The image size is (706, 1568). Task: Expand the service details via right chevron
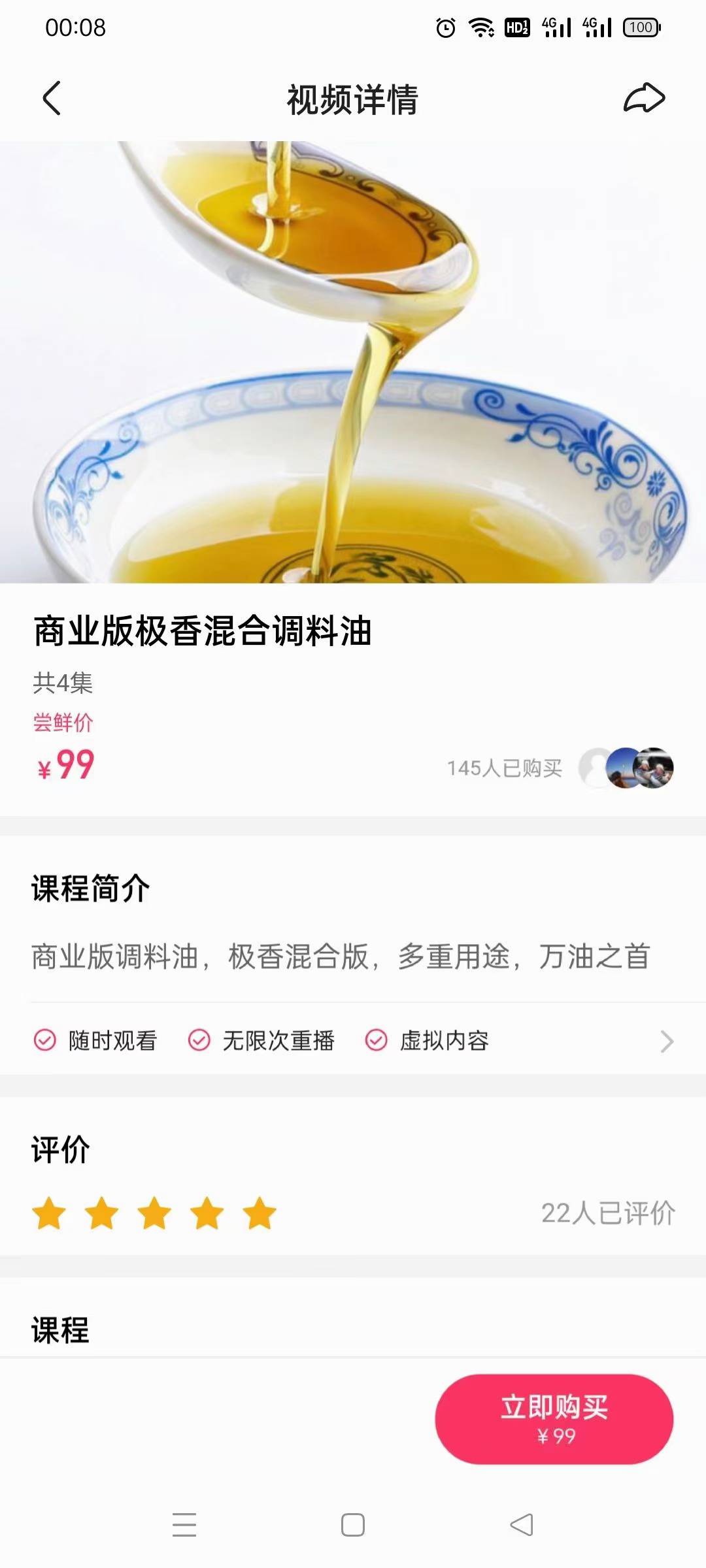(x=666, y=1041)
